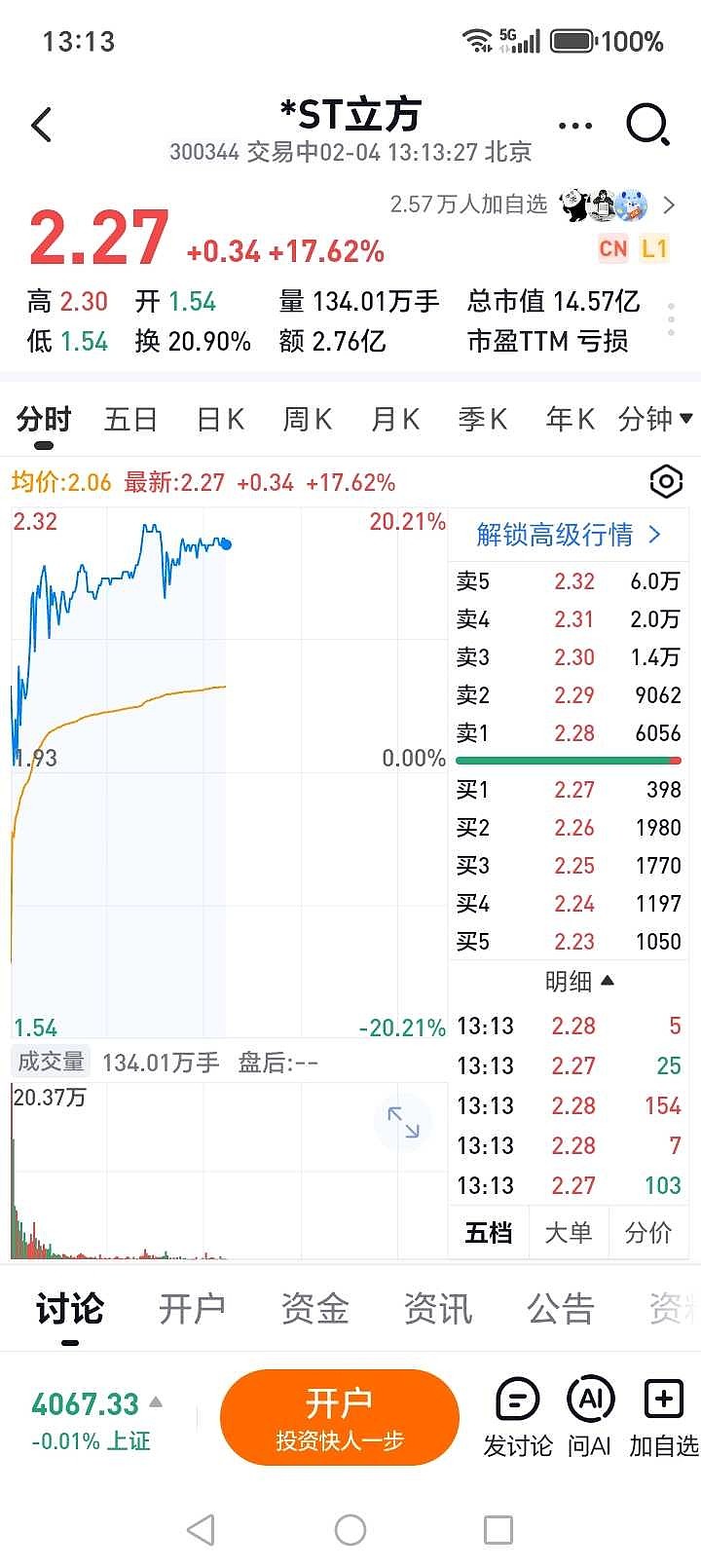Open the three-dot more menu
This screenshot has width=701, height=1568.
click(x=574, y=126)
